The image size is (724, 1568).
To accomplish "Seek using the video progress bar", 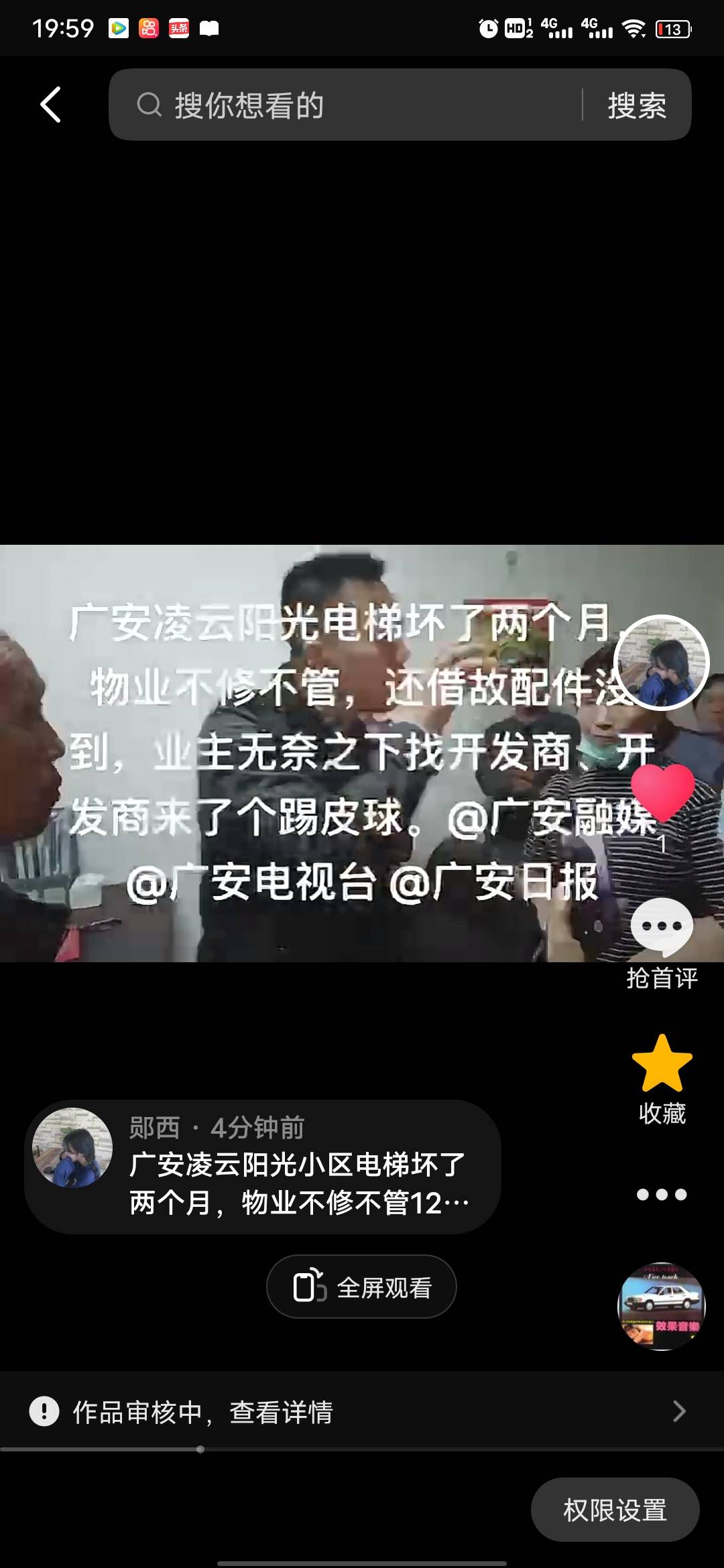I will 362,1449.
